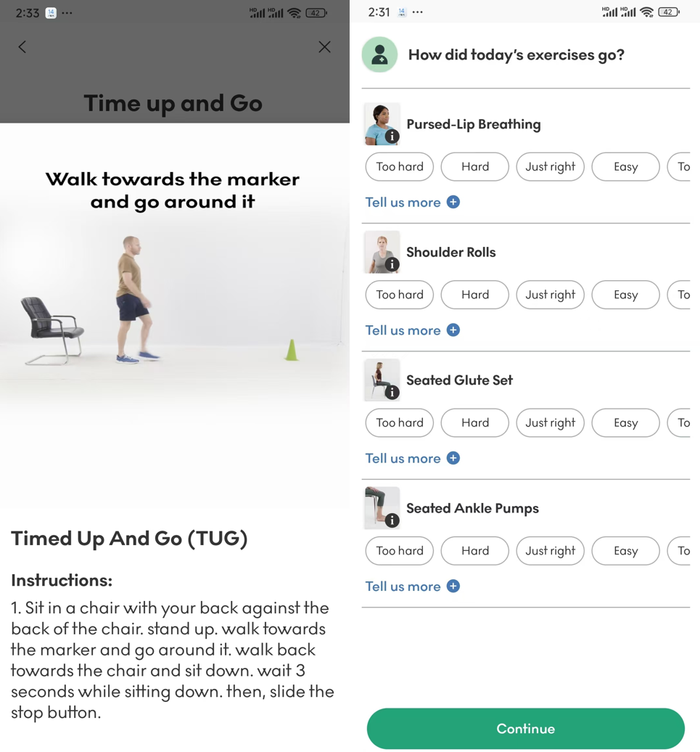Go back from Time up and Go
The width and height of the screenshot is (700, 752).
coord(22,47)
